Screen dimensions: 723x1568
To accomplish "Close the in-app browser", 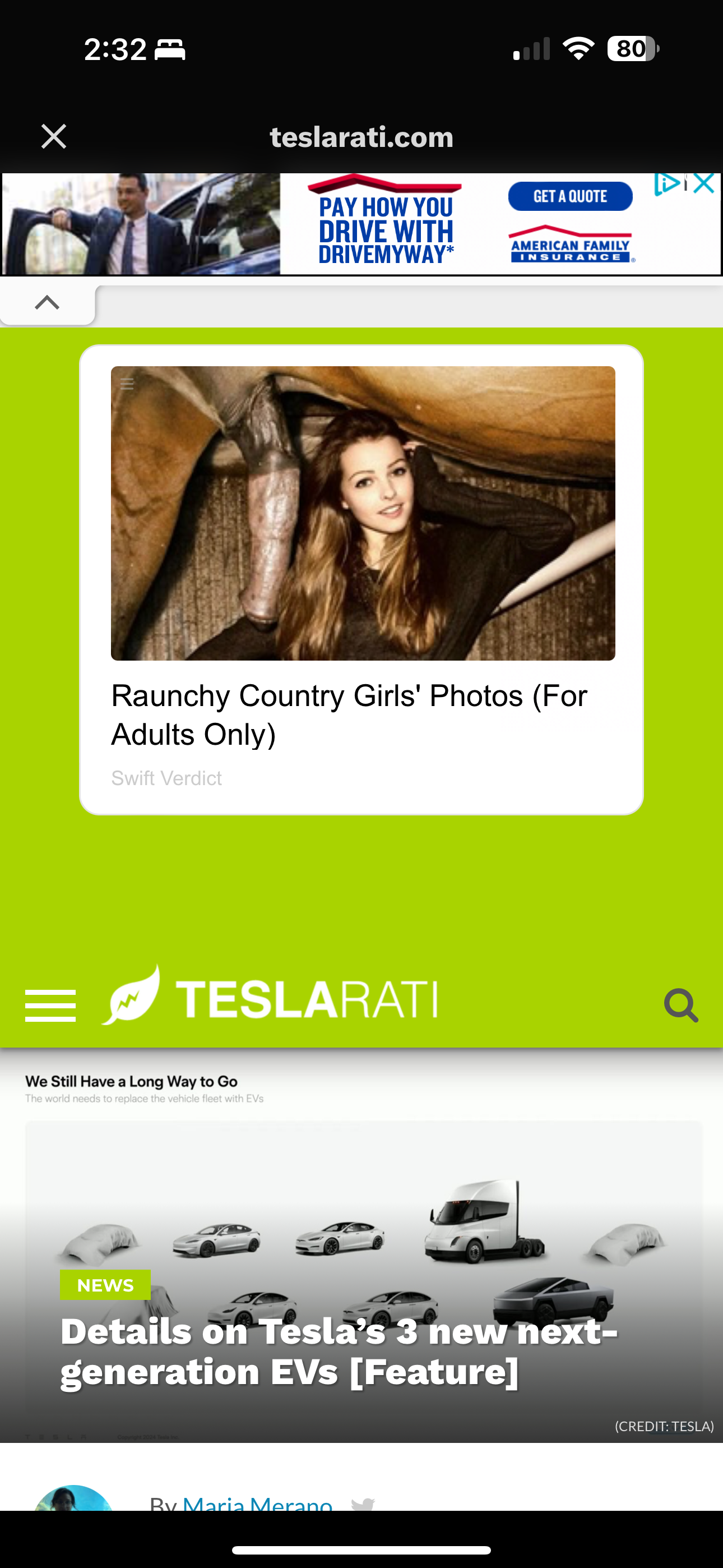I will click(54, 136).
